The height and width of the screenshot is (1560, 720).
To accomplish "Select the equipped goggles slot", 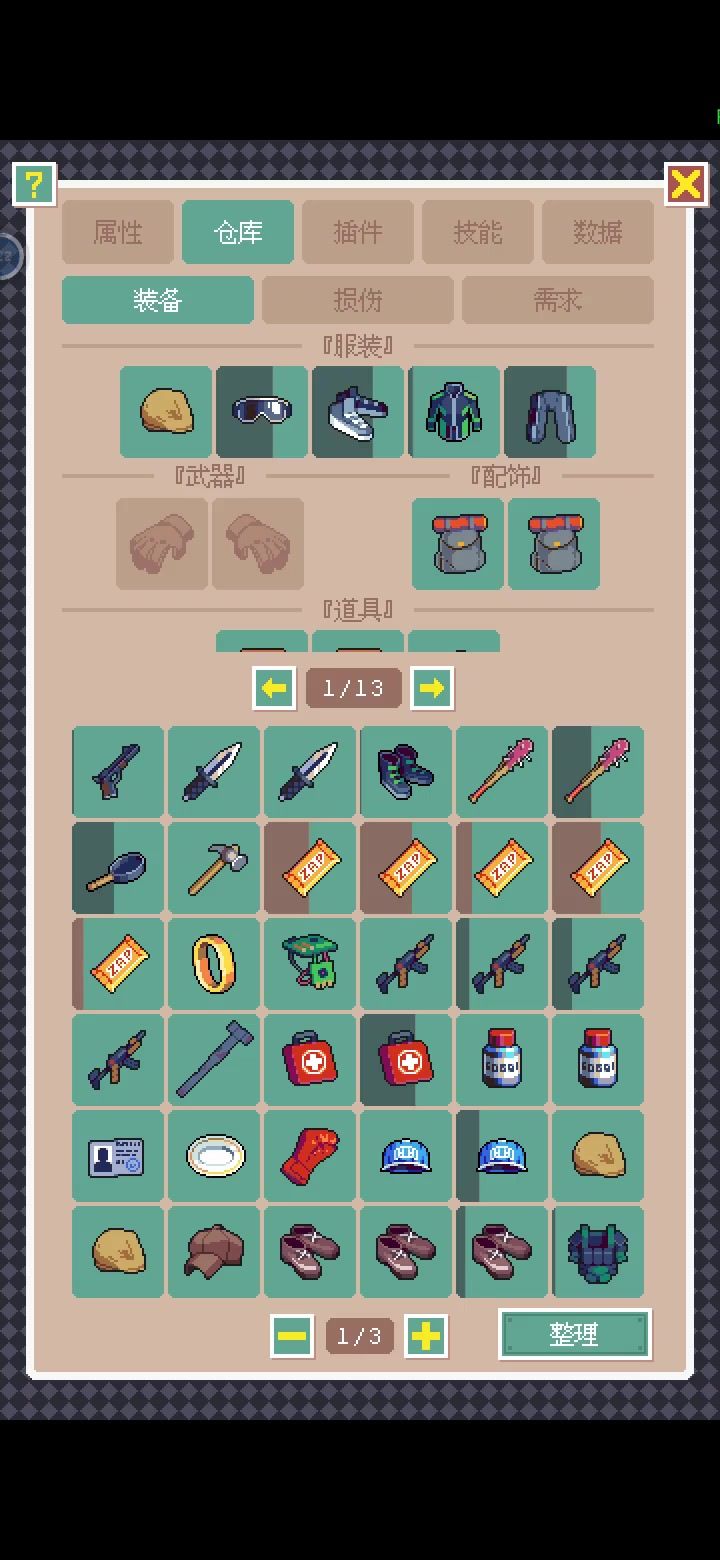I will (x=262, y=412).
